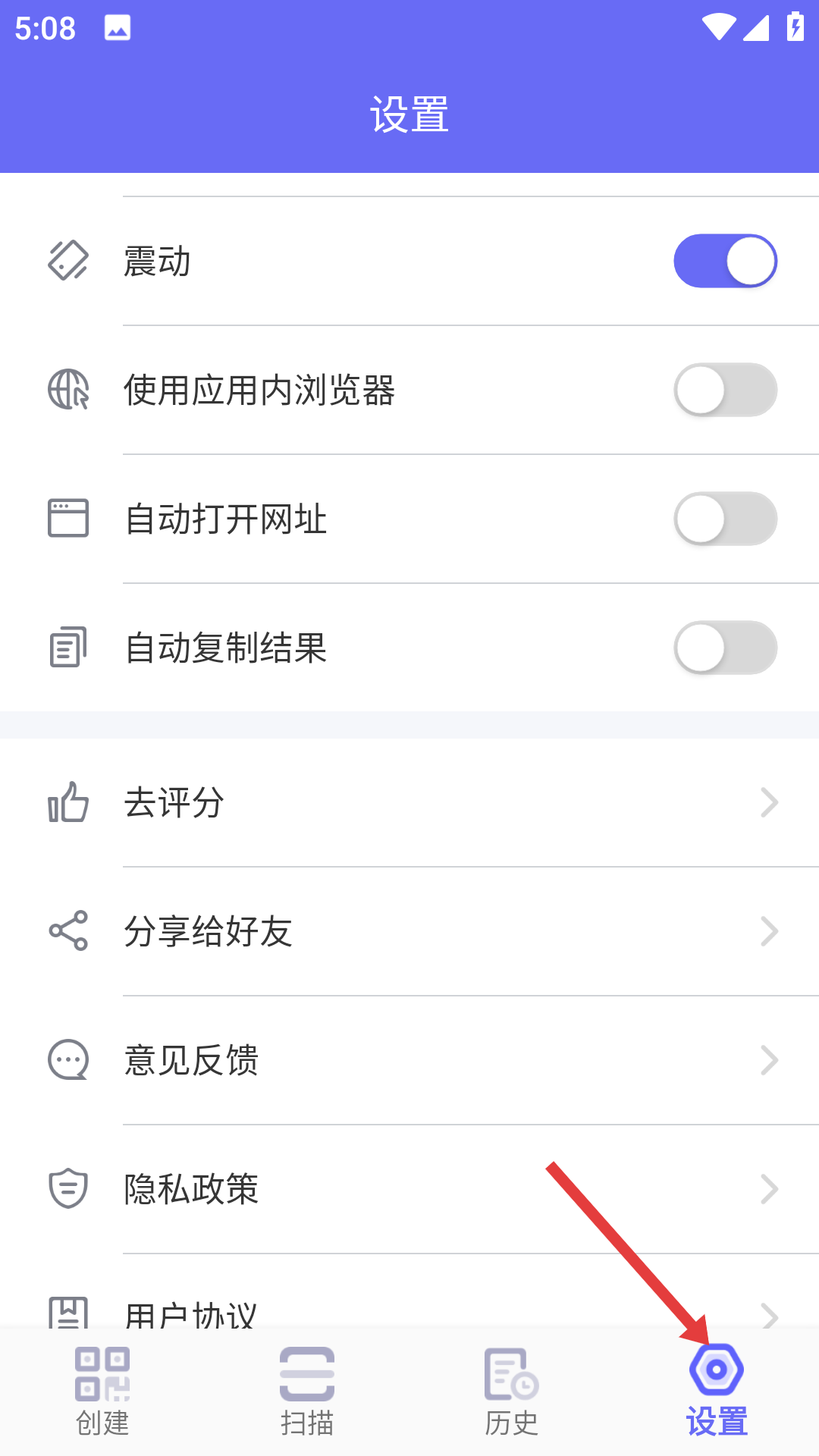The height and width of the screenshot is (1456, 819).
Task: Open the 去评分 row
Action: coord(409,802)
